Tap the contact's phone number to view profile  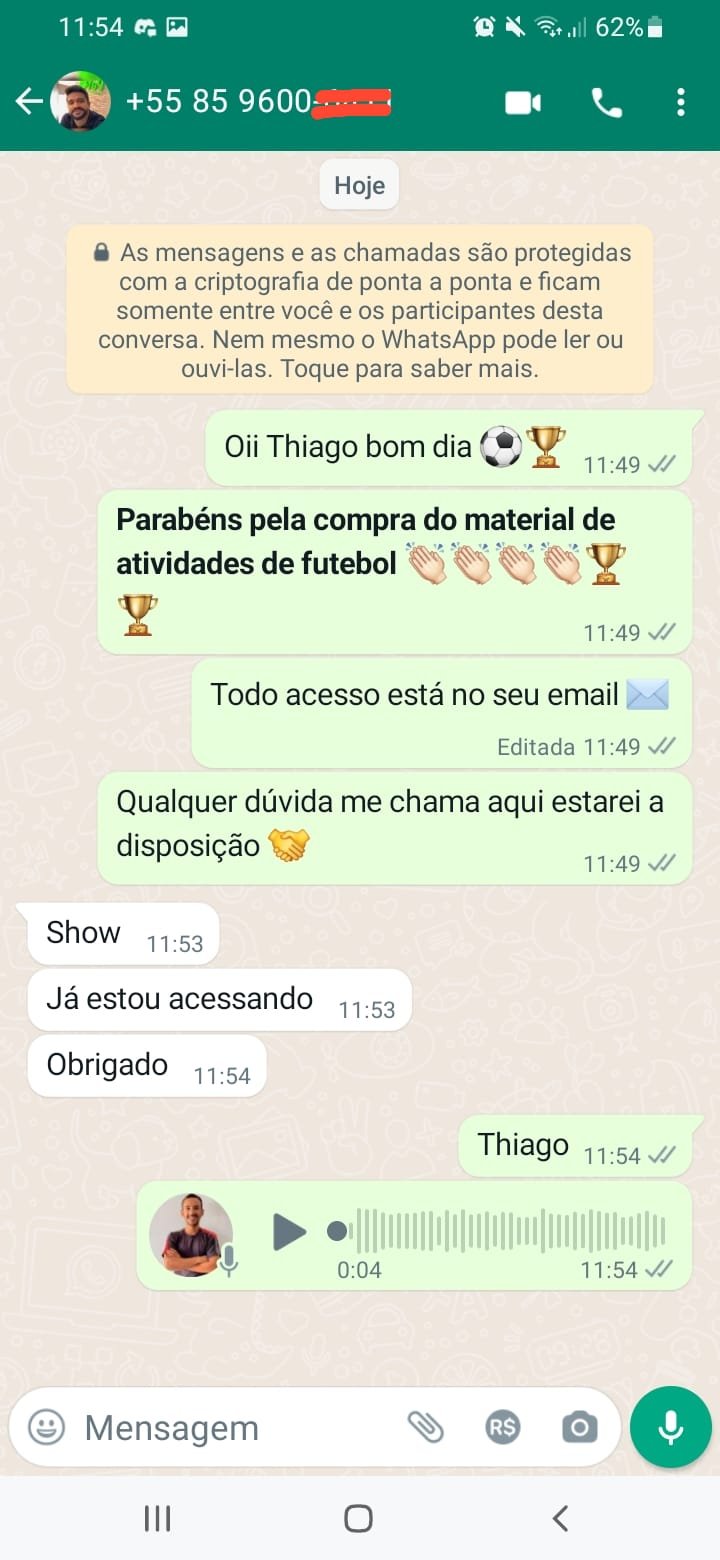point(255,102)
